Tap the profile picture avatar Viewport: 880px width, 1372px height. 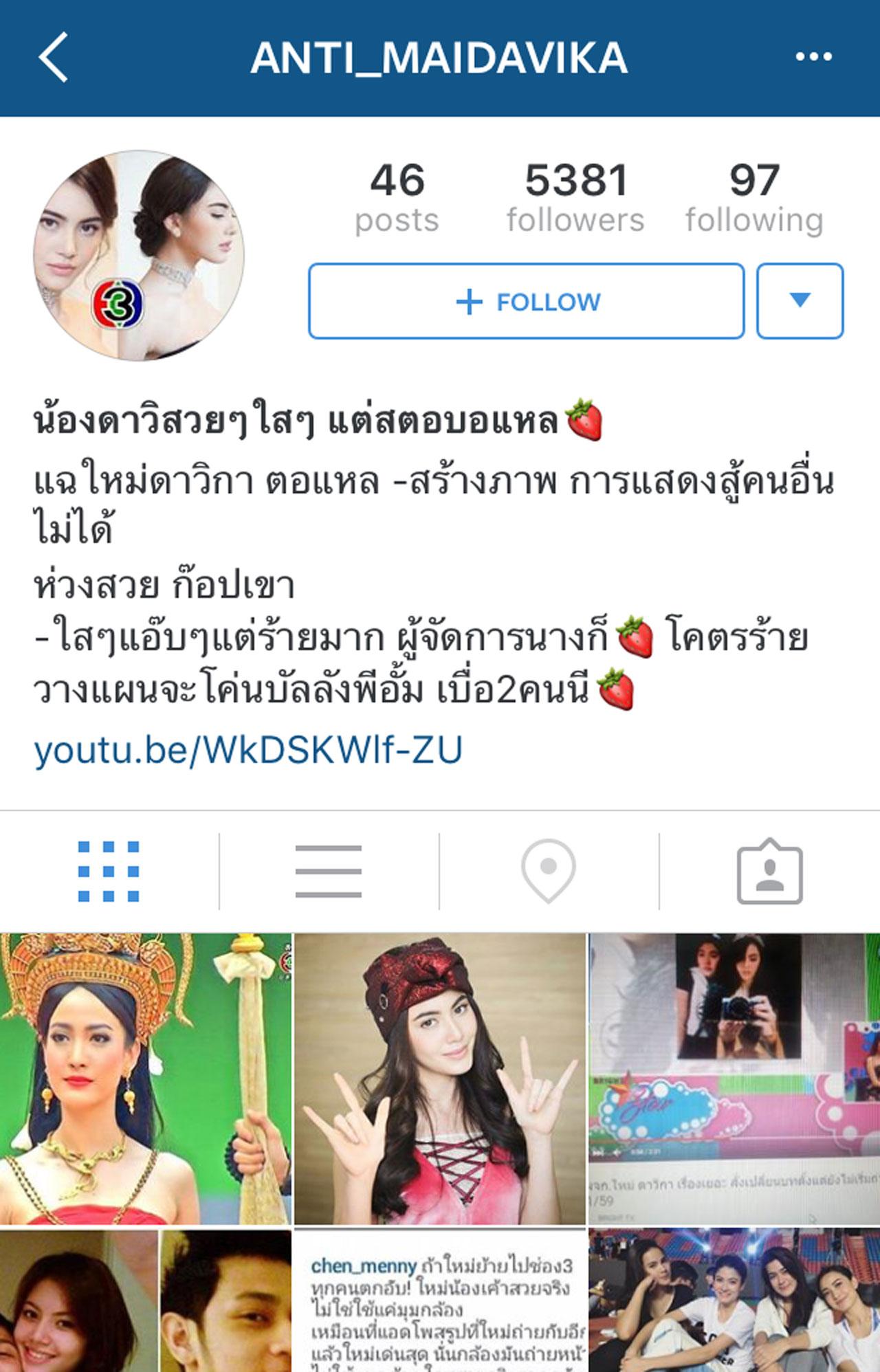pos(139,255)
